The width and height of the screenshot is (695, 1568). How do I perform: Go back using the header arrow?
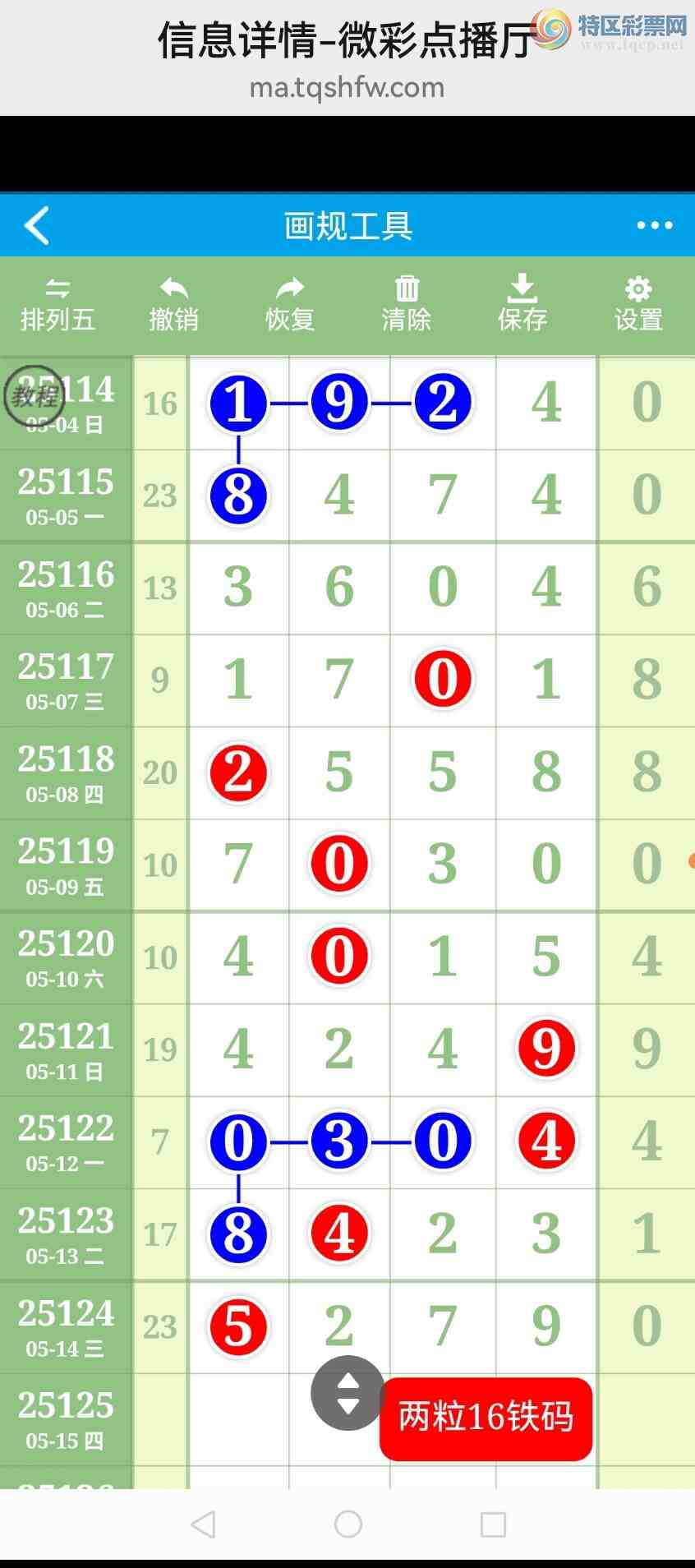point(37,226)
